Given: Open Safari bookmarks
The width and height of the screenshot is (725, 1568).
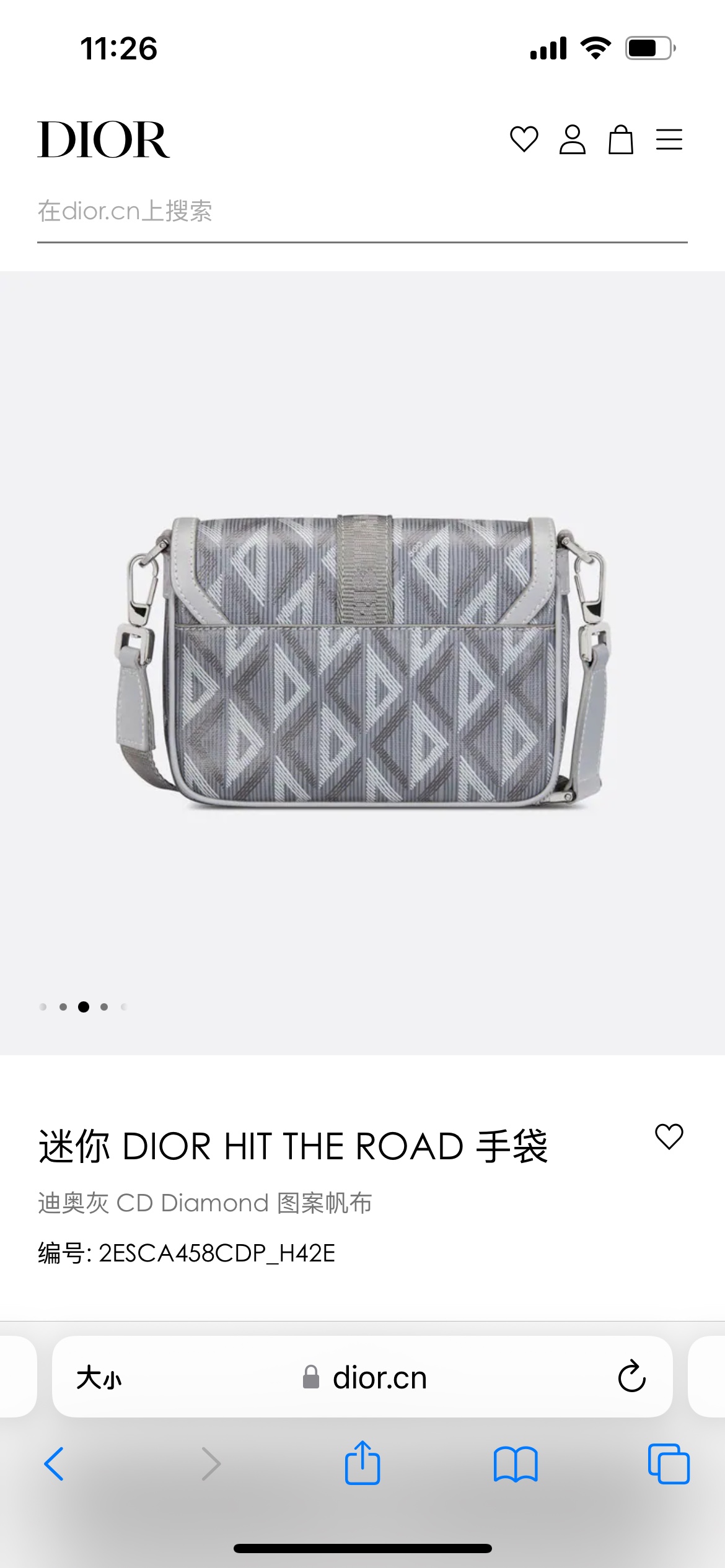Looking at the screenshot, I should 516,1464.
